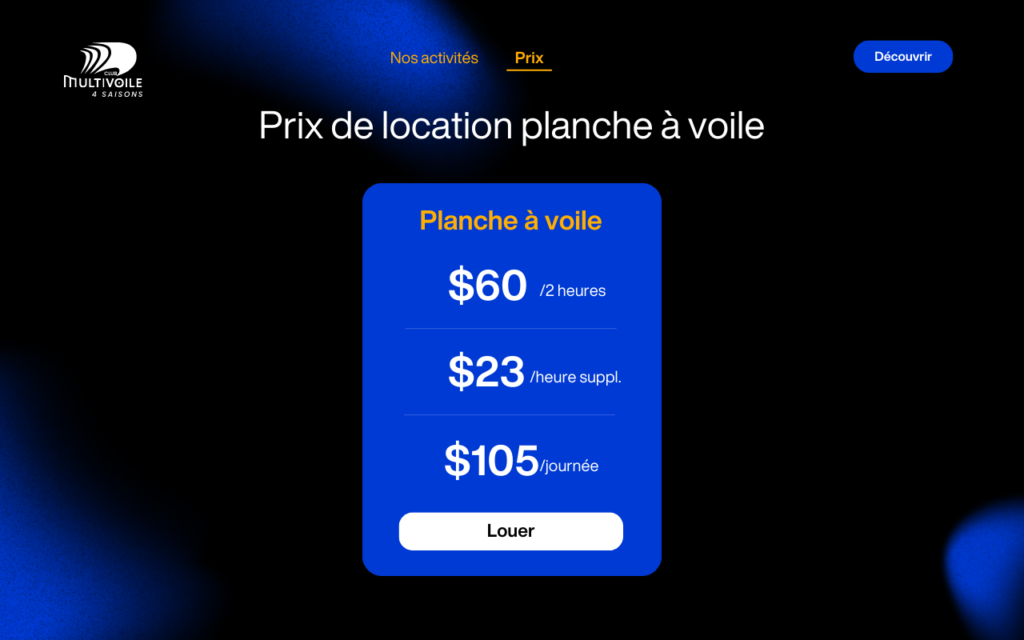Image resolution: width=1024 pixels, height=640 pixels.
Task: Switch to the Prix tab
Action: [529, 58]
